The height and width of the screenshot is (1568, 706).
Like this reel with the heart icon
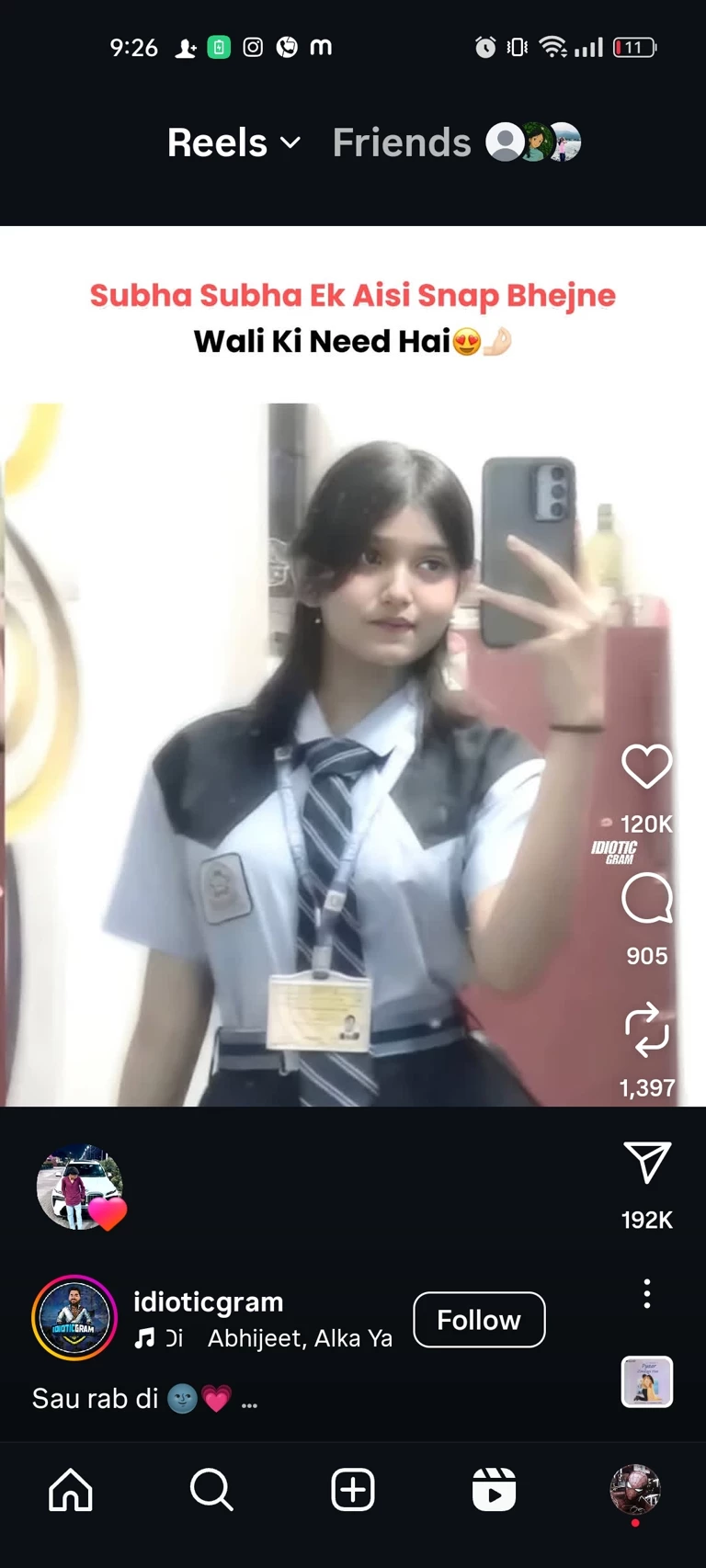(646, 767)
